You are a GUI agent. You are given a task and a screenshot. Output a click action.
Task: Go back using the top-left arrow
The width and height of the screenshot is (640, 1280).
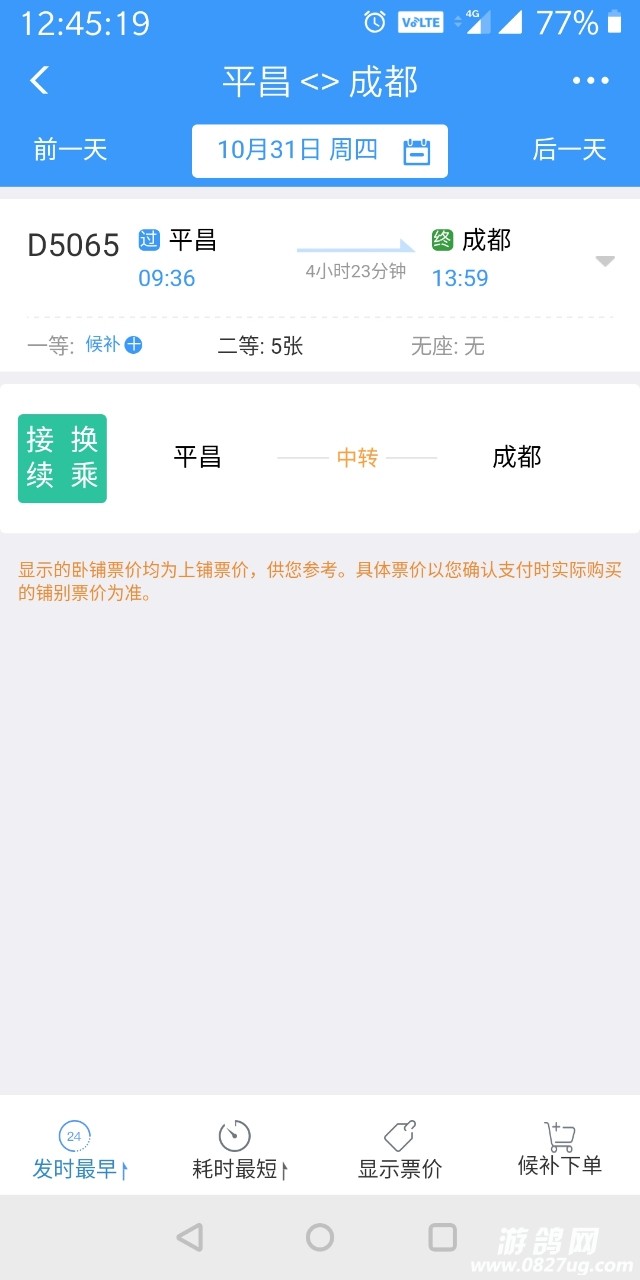point(39,80)
